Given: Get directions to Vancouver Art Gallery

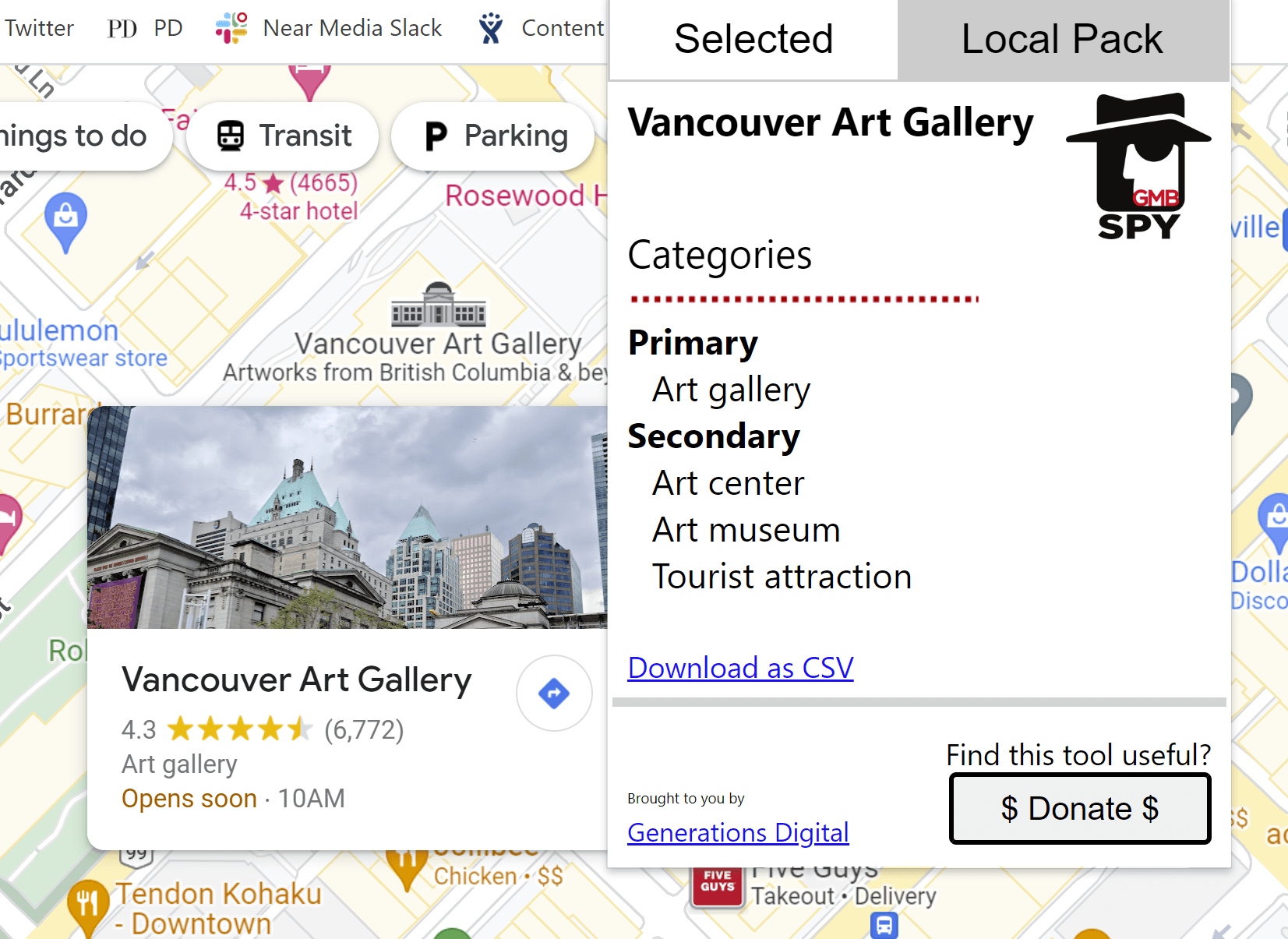Looking at the screenshot, I should point(554,693).
